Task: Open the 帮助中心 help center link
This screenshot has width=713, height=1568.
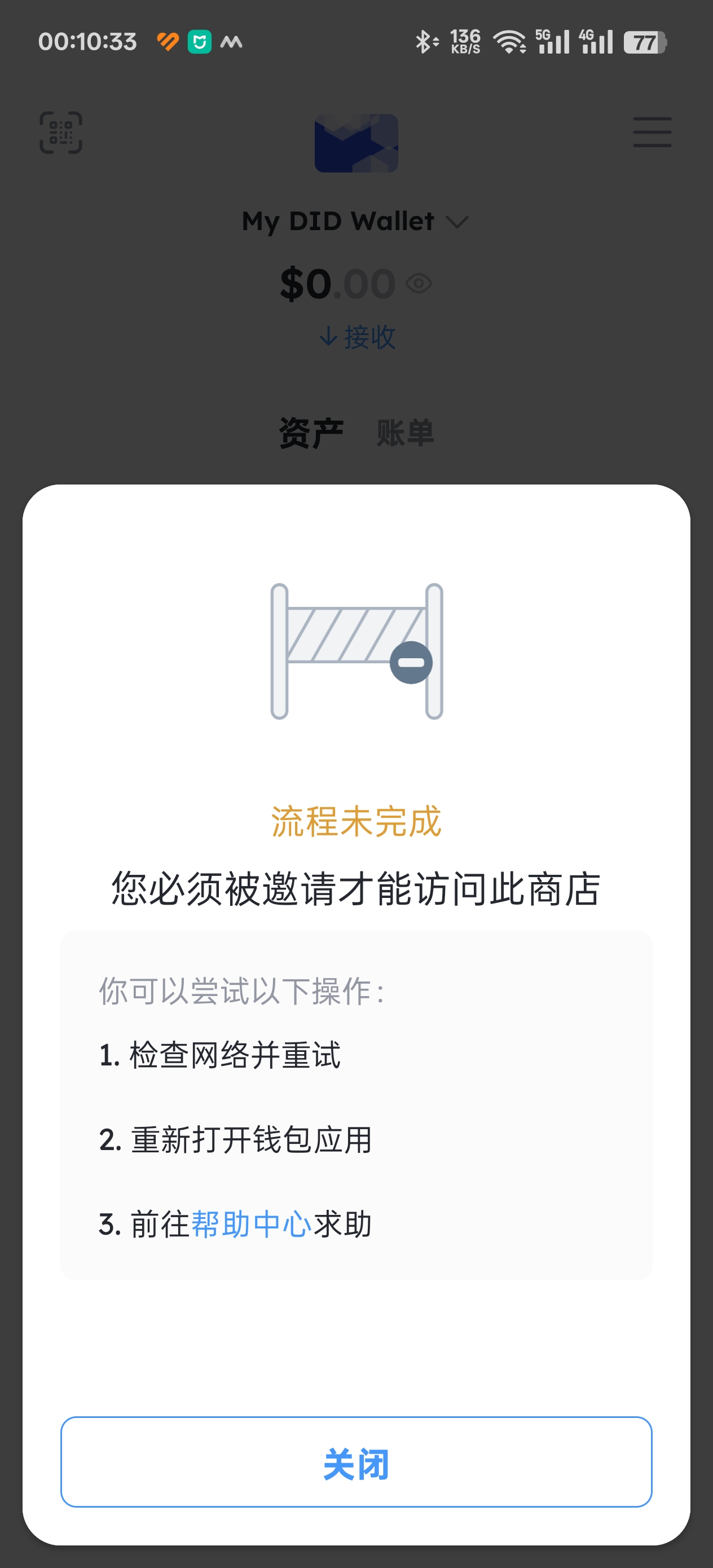Action: [252, 1224]
